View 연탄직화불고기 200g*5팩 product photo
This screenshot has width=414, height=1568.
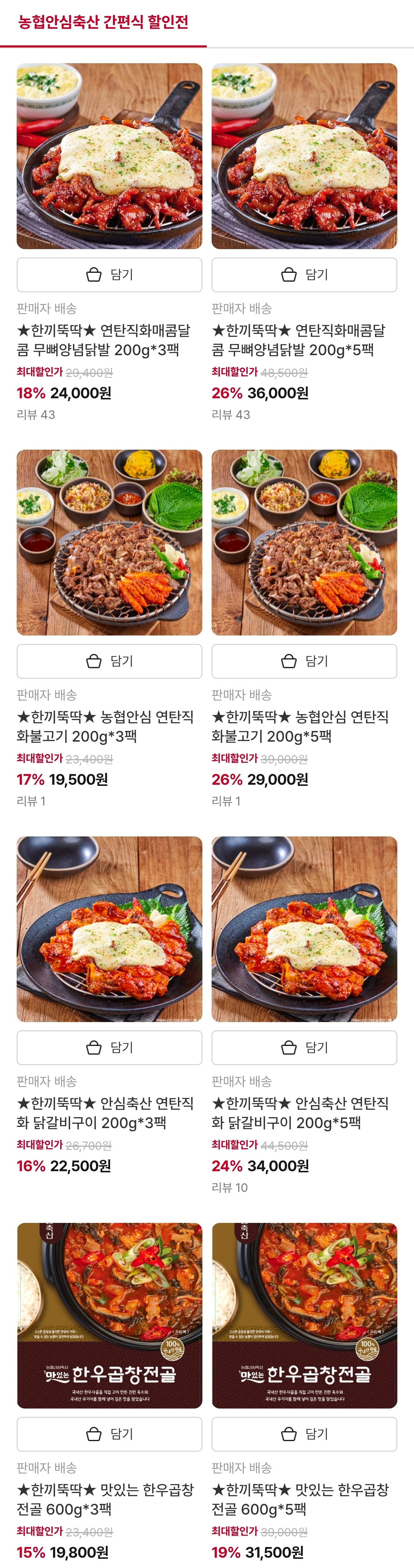304,542
